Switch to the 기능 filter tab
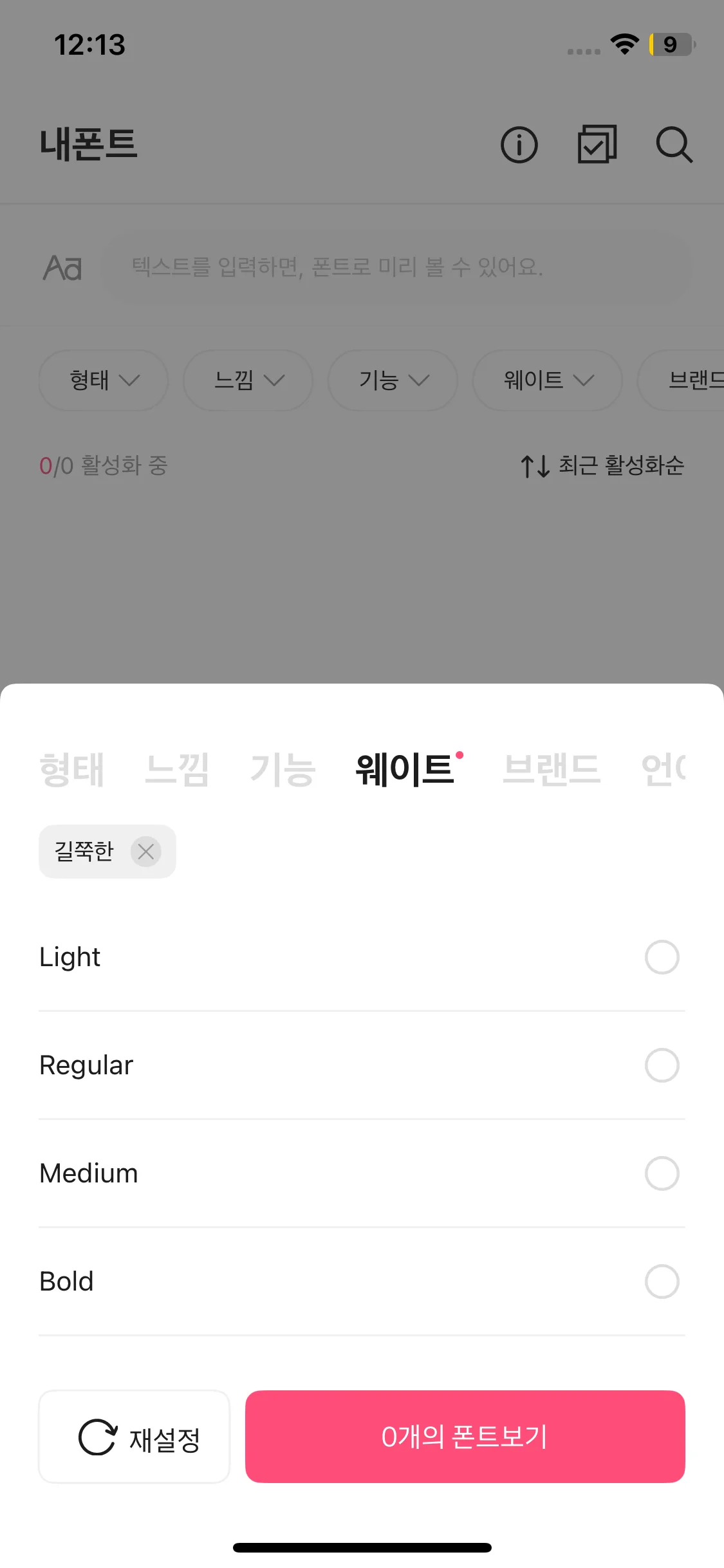Image resolution: width=724 pixels, height=1568 pixels. [283, 770]
